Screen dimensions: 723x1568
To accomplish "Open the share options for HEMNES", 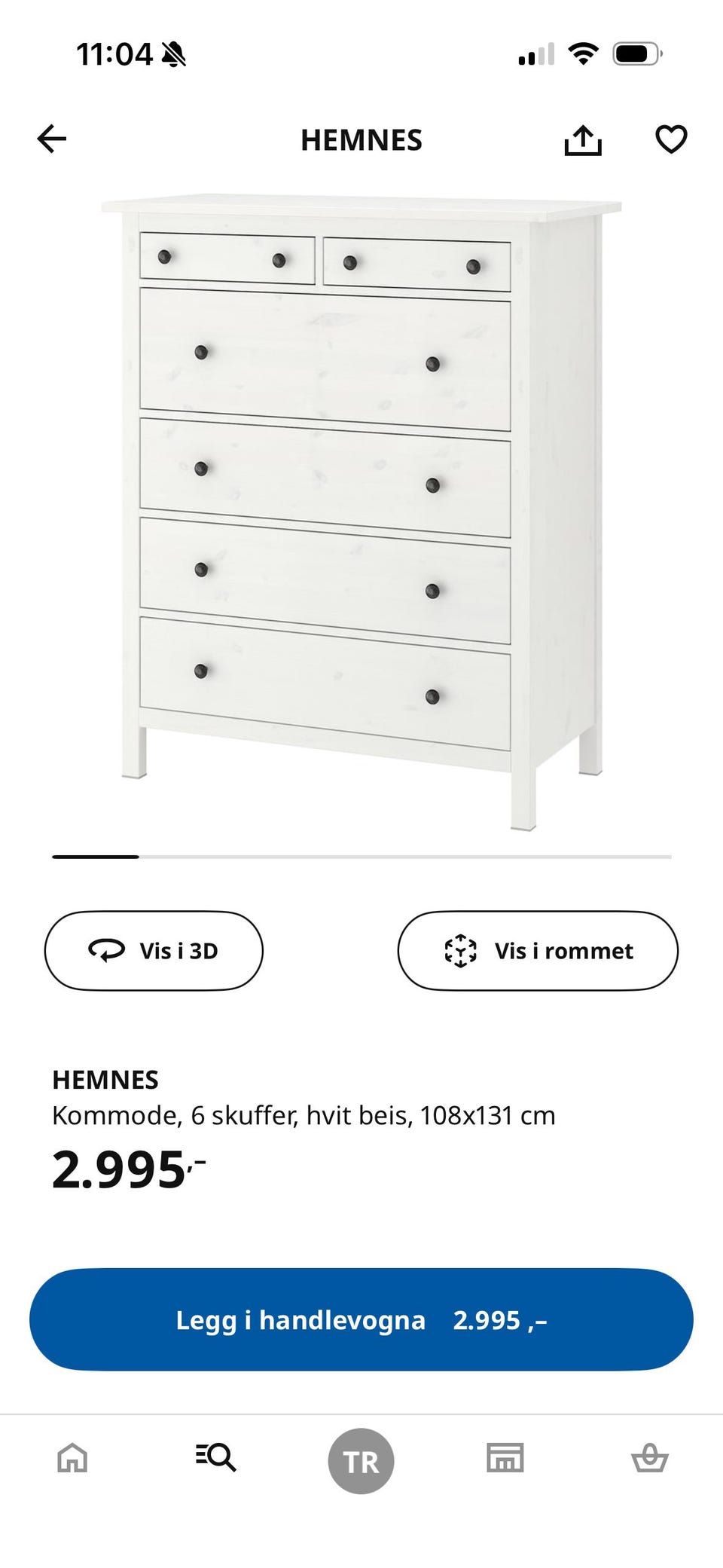I will point(583,139).
